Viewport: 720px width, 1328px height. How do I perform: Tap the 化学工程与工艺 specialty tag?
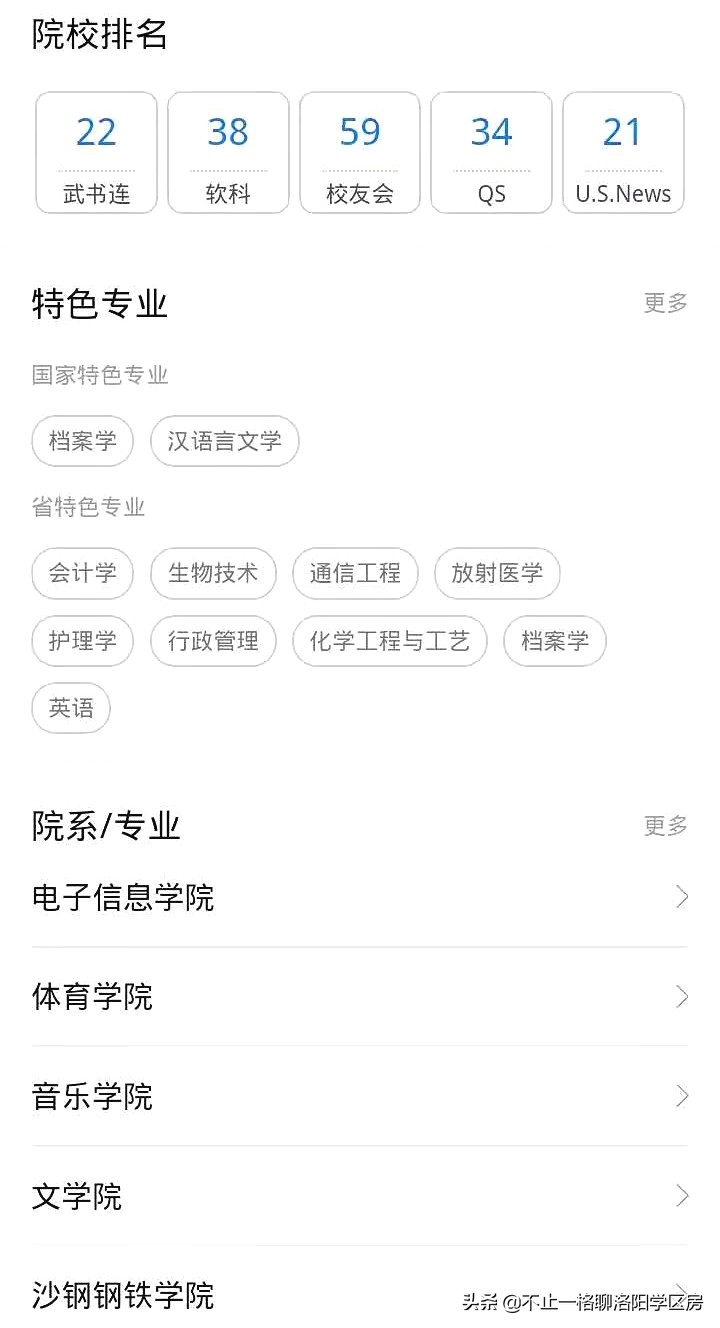(x=389, y=641)
